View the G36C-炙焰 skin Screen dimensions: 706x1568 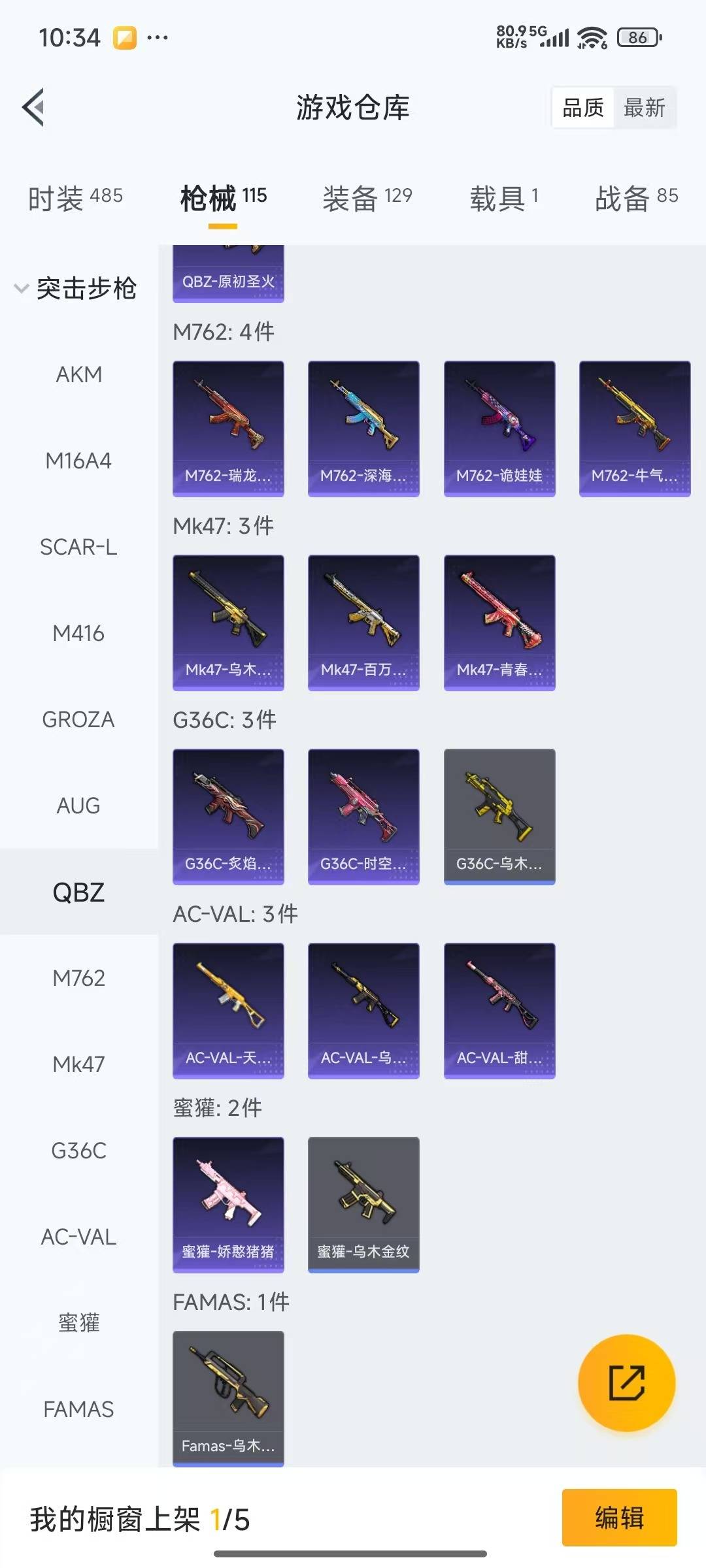click(x=228, y=816)
